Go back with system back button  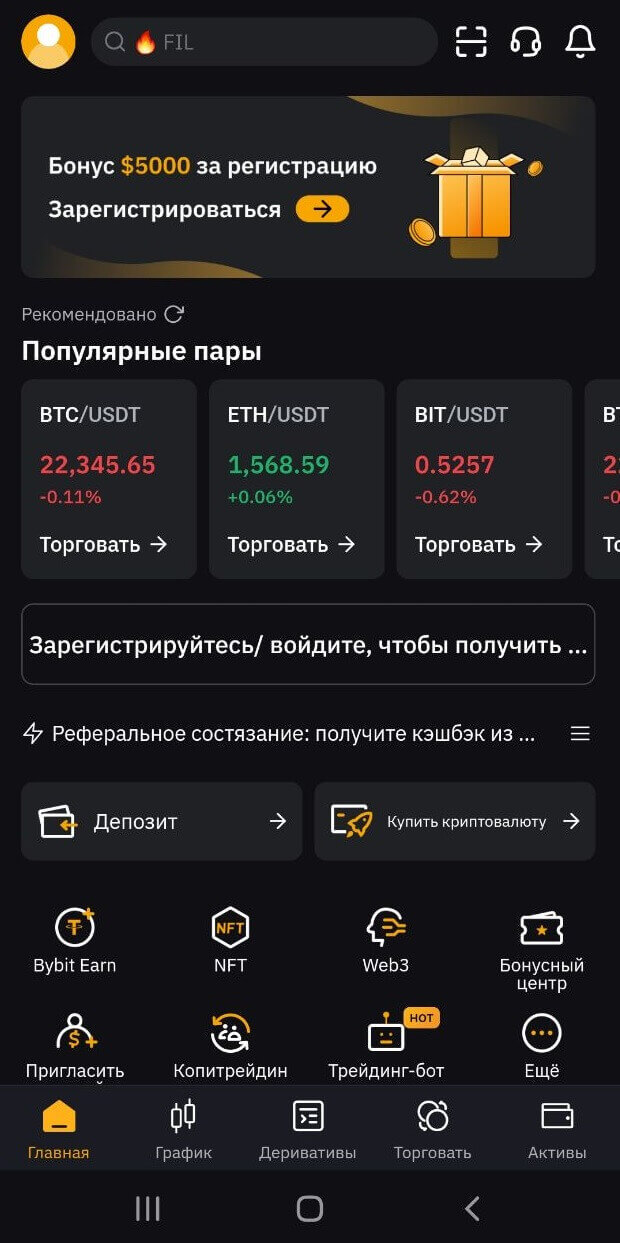coord(472,1208)
